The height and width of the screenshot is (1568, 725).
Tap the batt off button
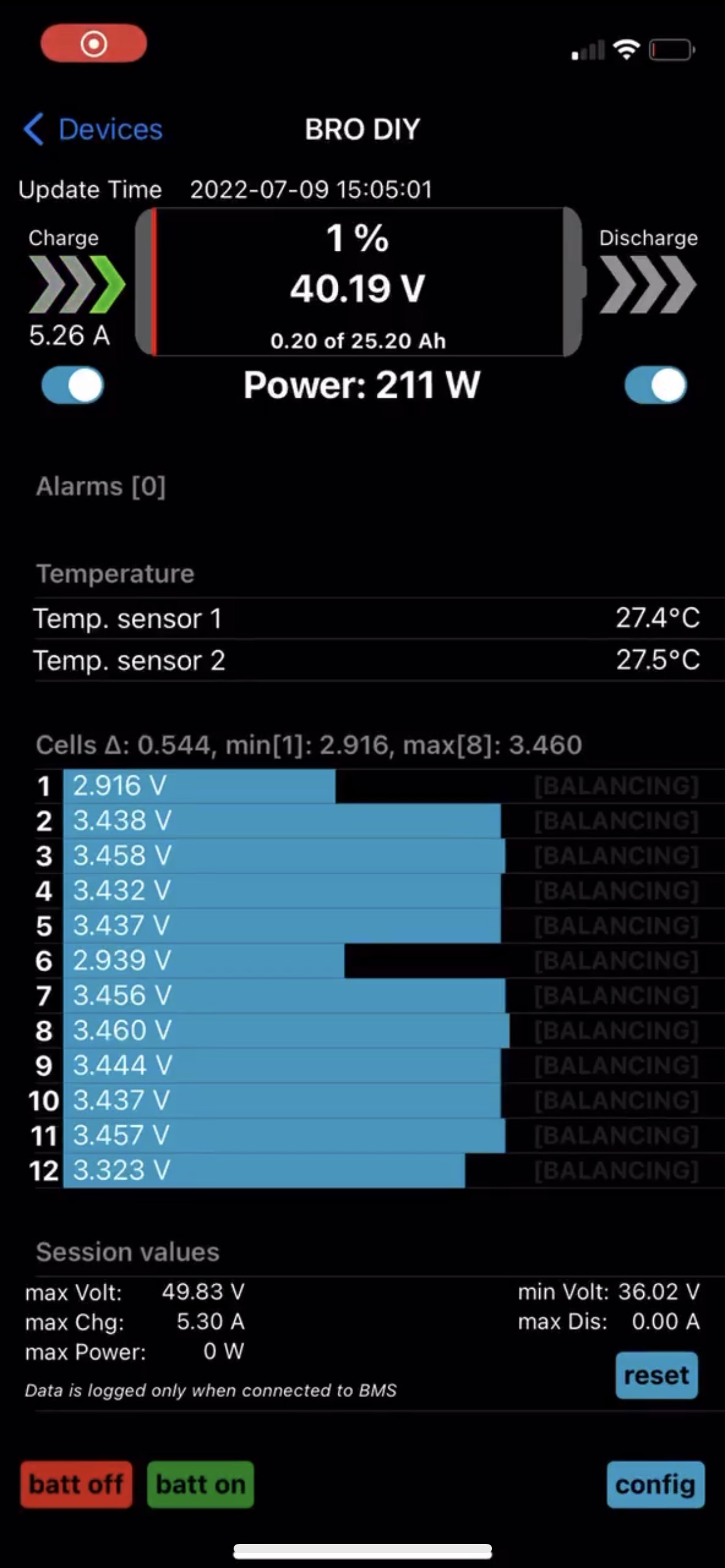(76, 1484)
